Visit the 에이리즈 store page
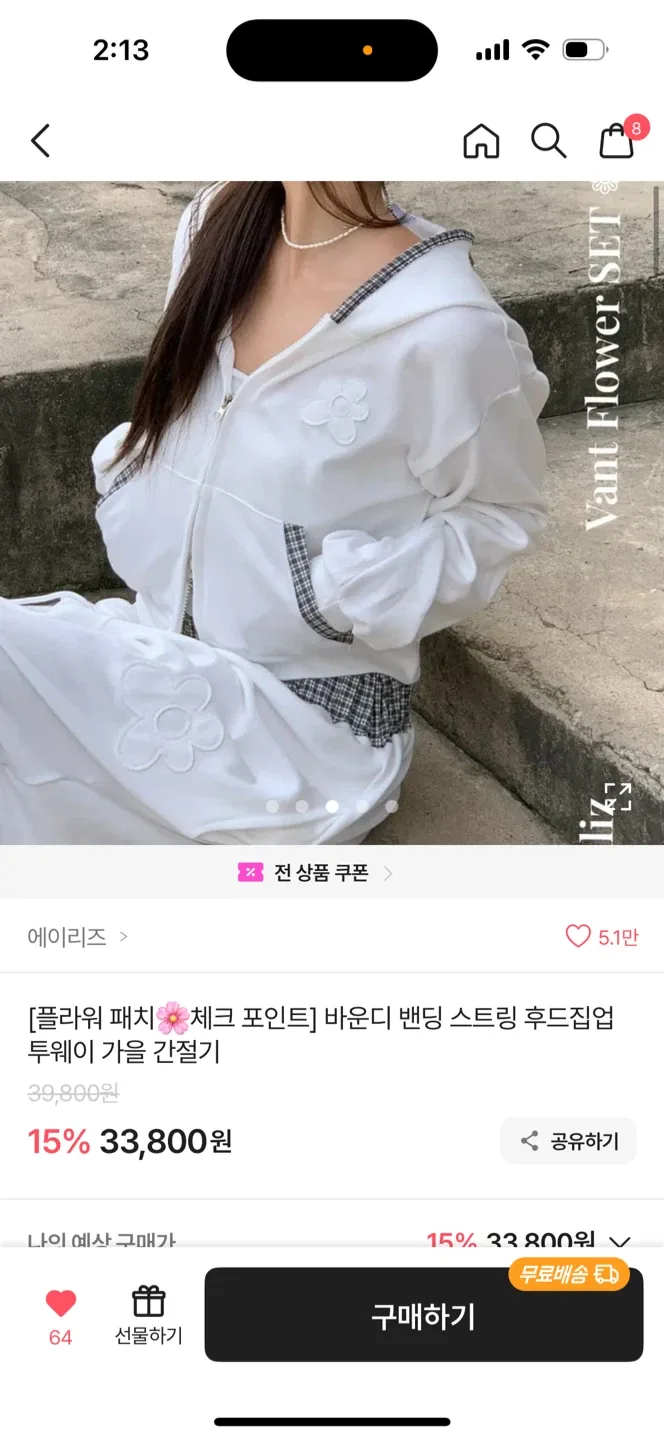Screen dimensions: 664x1440 point(77,937)
